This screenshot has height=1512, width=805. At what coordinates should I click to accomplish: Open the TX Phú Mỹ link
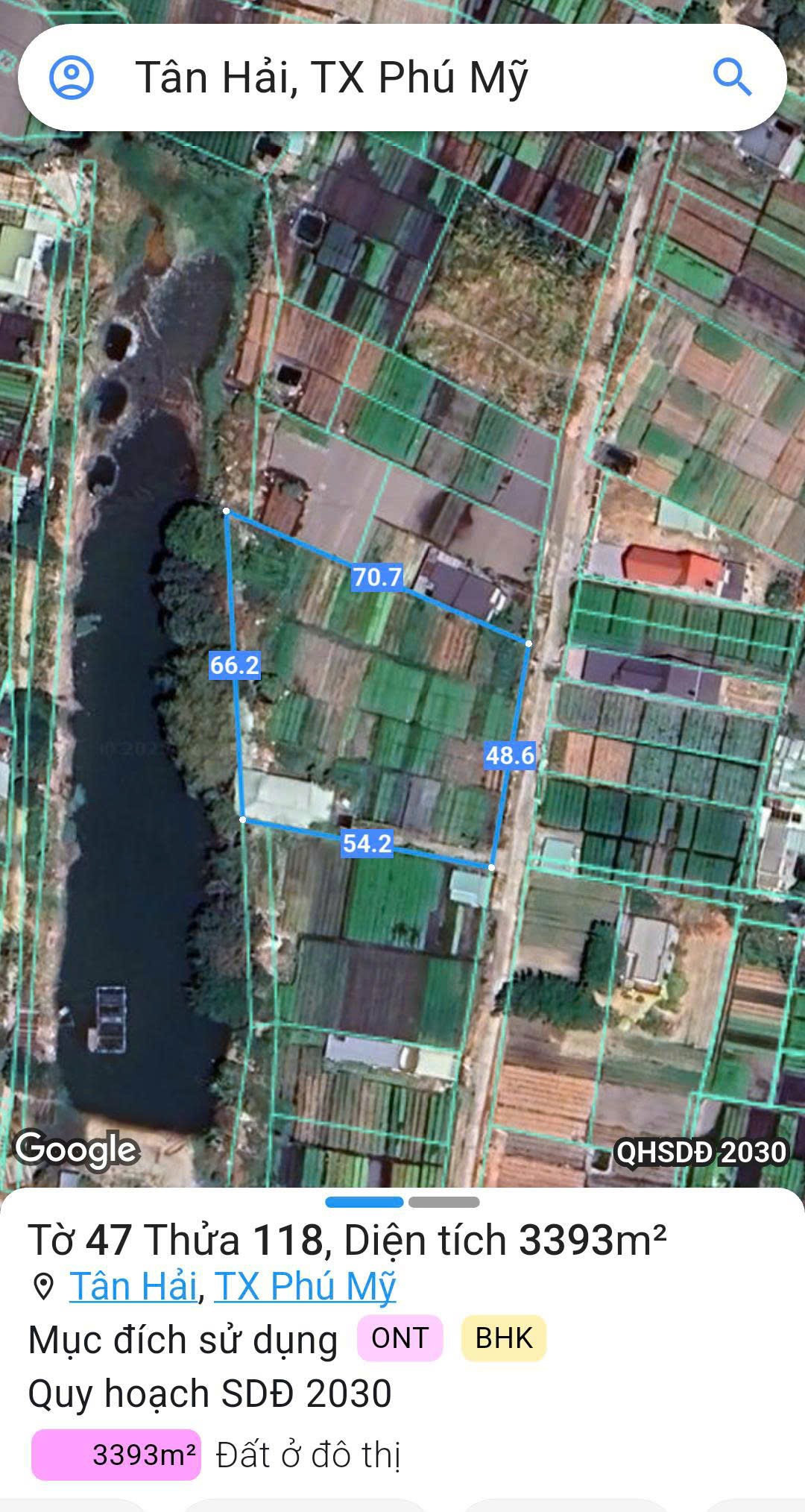pos(305,1286)
